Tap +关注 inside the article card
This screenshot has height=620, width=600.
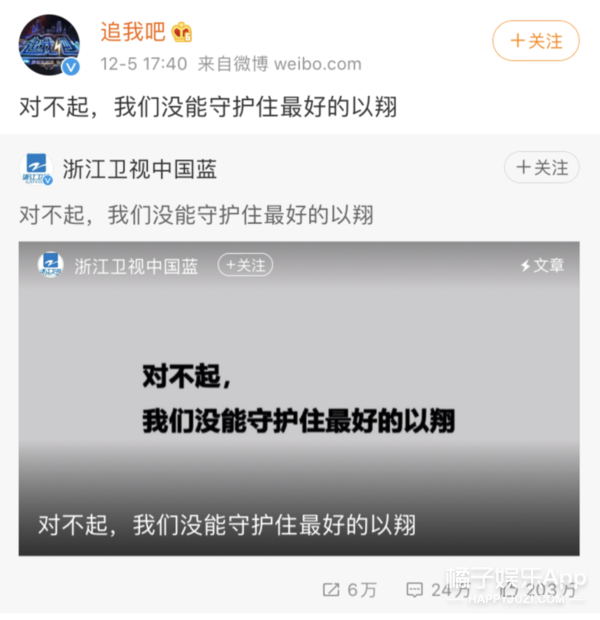tap(245, 265)
